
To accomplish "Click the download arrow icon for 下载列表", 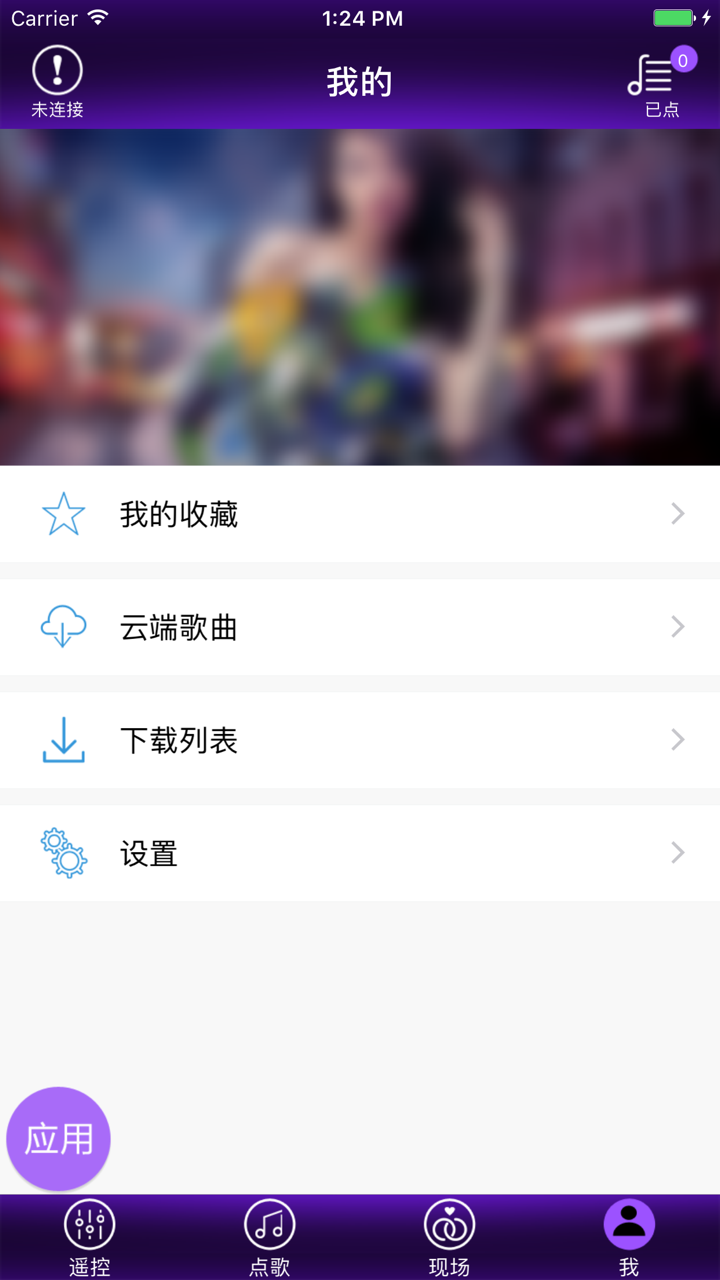I will tap(63, 740).
